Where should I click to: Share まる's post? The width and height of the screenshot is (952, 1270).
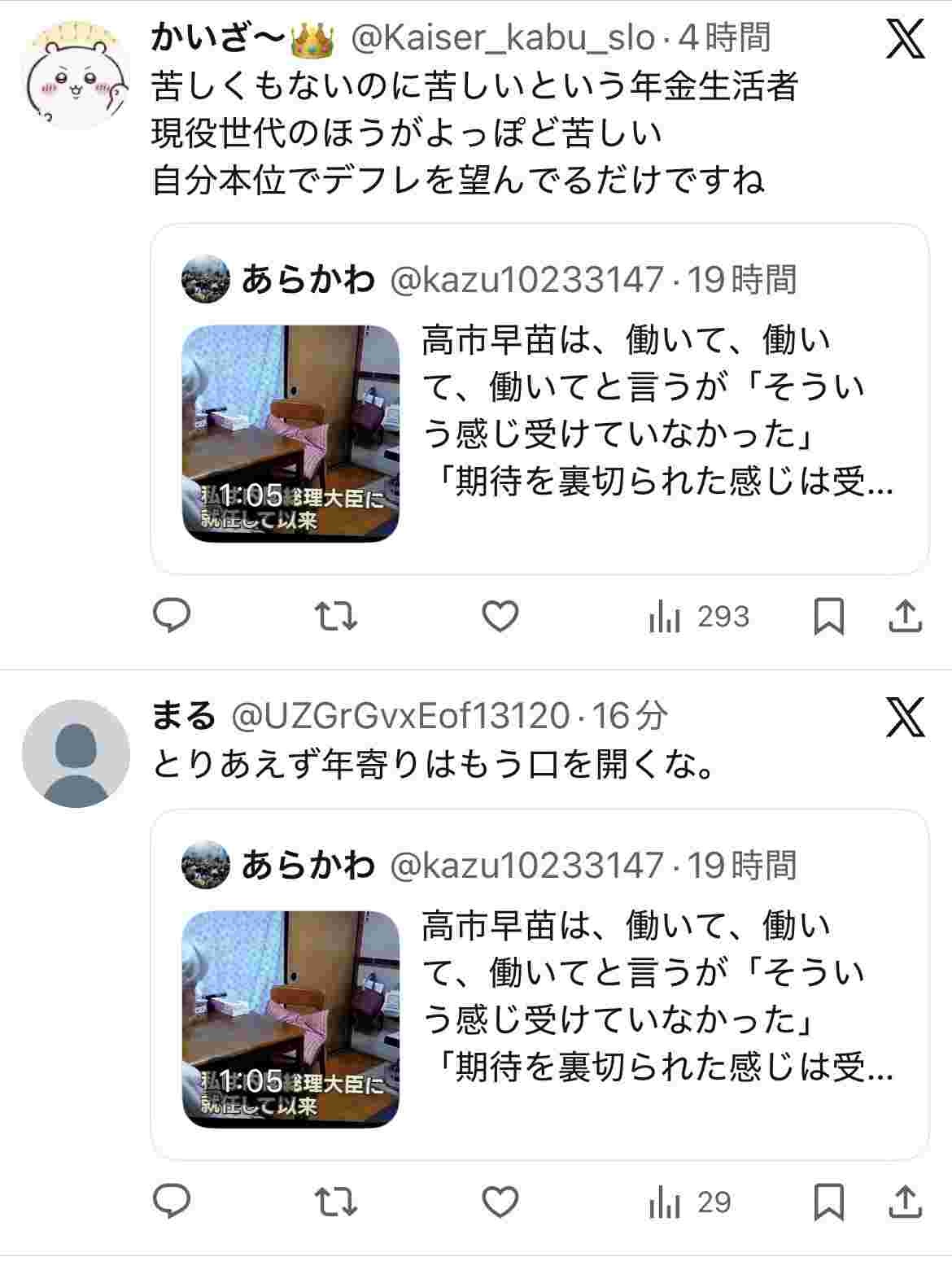pos(905,1202)
